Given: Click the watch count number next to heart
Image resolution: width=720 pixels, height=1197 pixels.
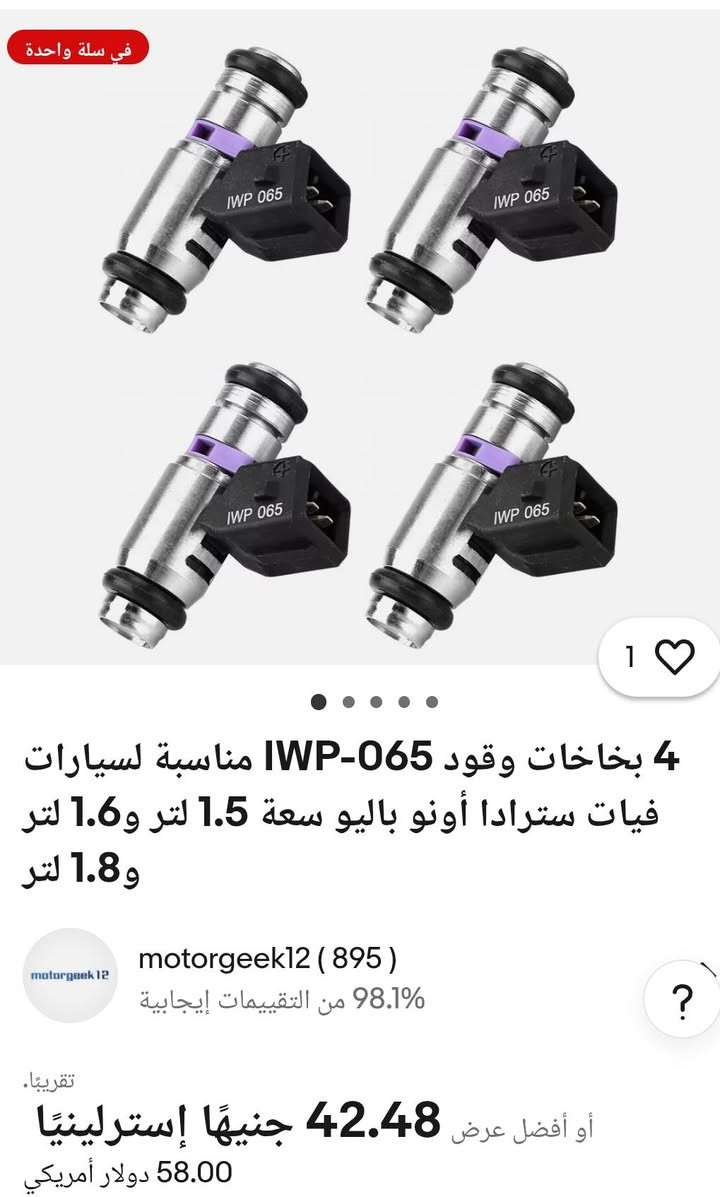Looking at the screenshot, I should point(630,658).
